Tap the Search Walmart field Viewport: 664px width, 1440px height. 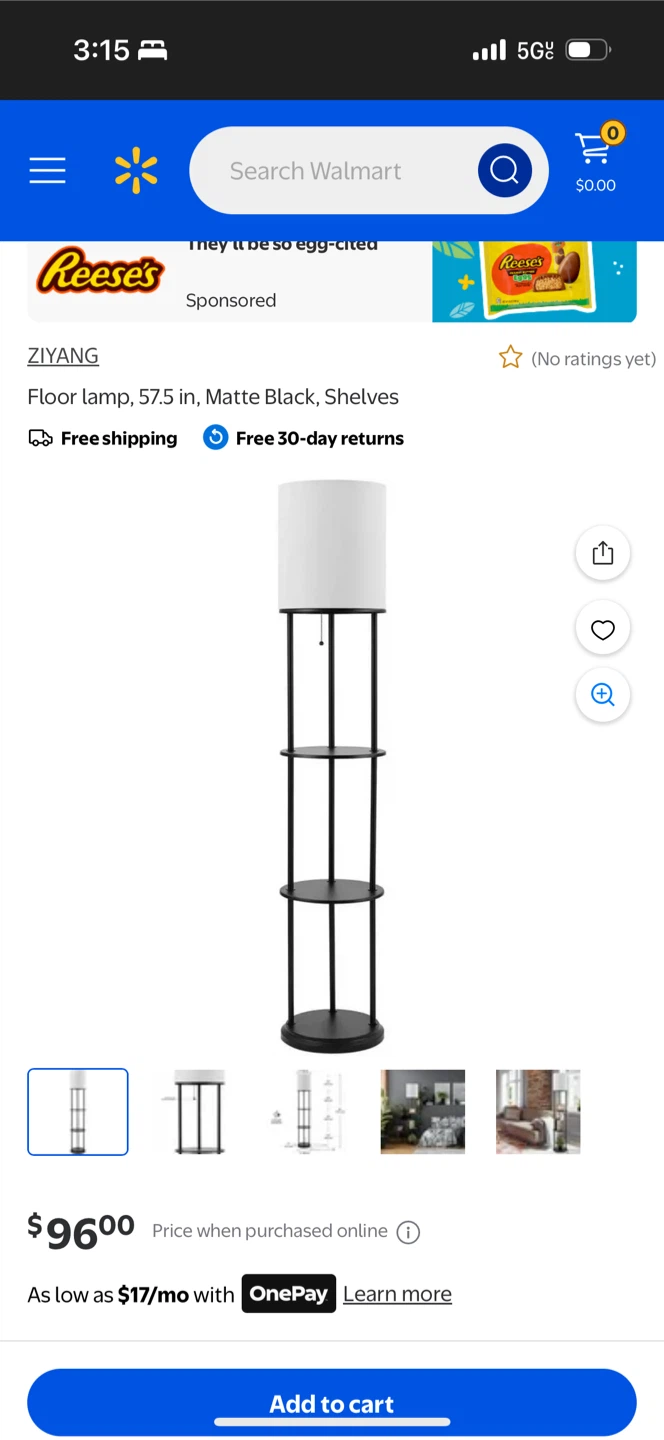coord(330,171)
